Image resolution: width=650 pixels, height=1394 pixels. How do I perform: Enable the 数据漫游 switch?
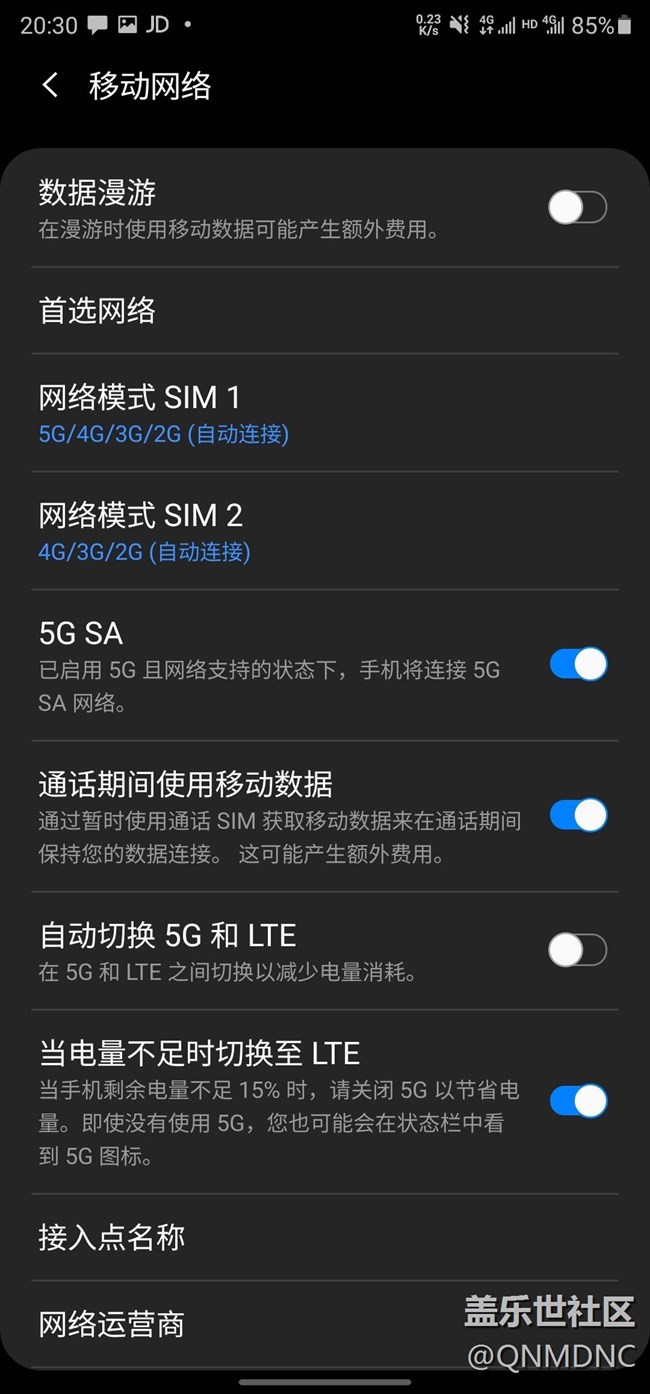(577, 208)
